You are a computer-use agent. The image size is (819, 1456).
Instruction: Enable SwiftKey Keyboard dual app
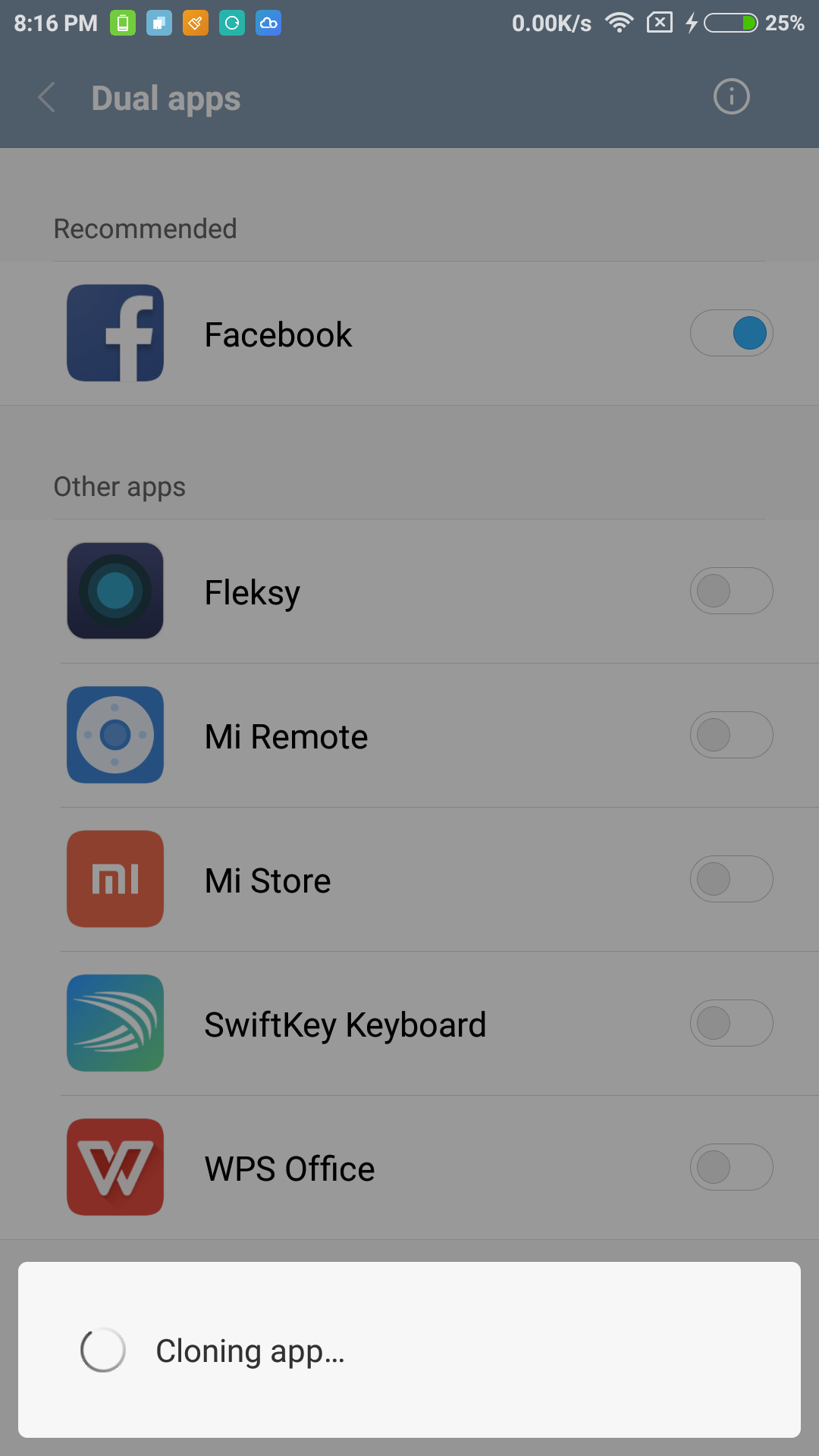tap(732, 1023)
